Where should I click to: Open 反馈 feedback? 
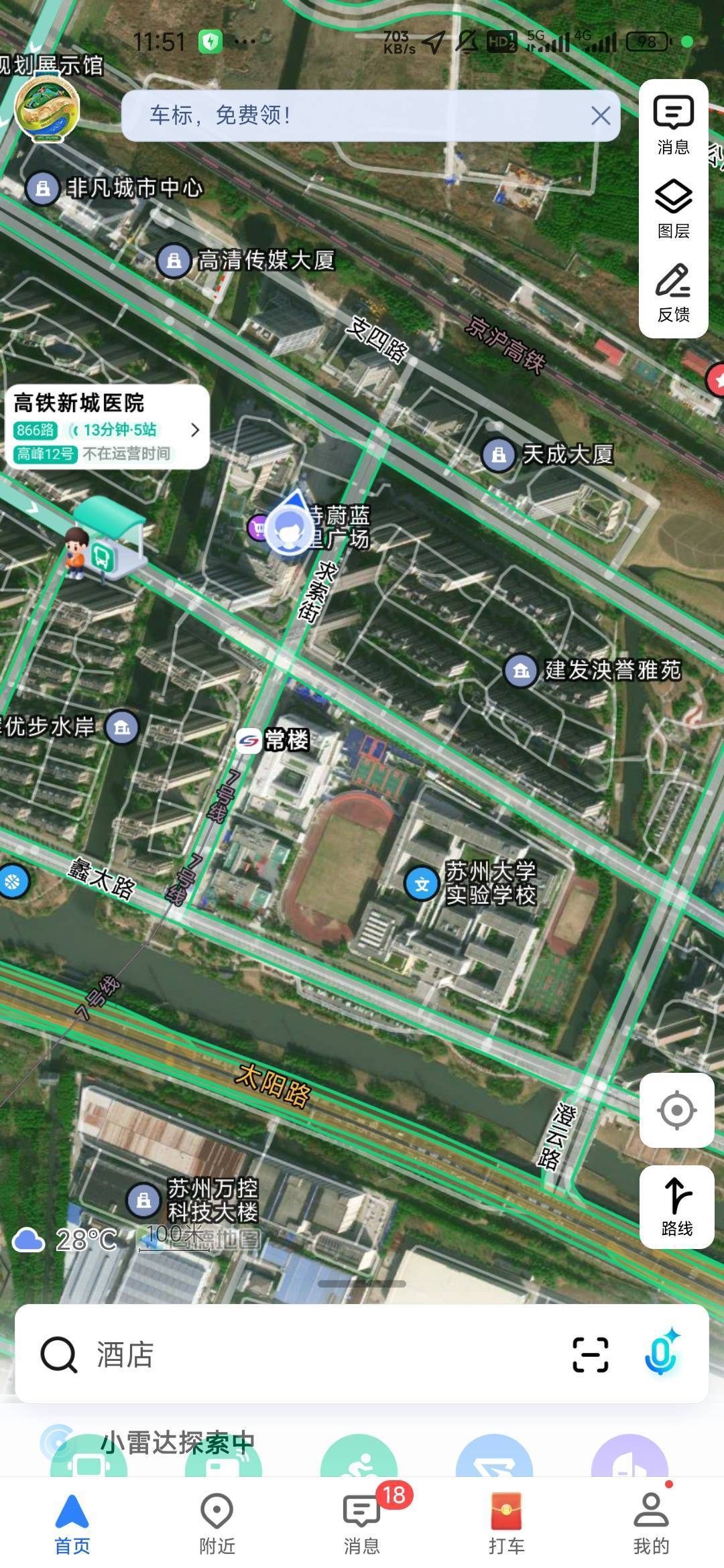(x=674, y=293)
